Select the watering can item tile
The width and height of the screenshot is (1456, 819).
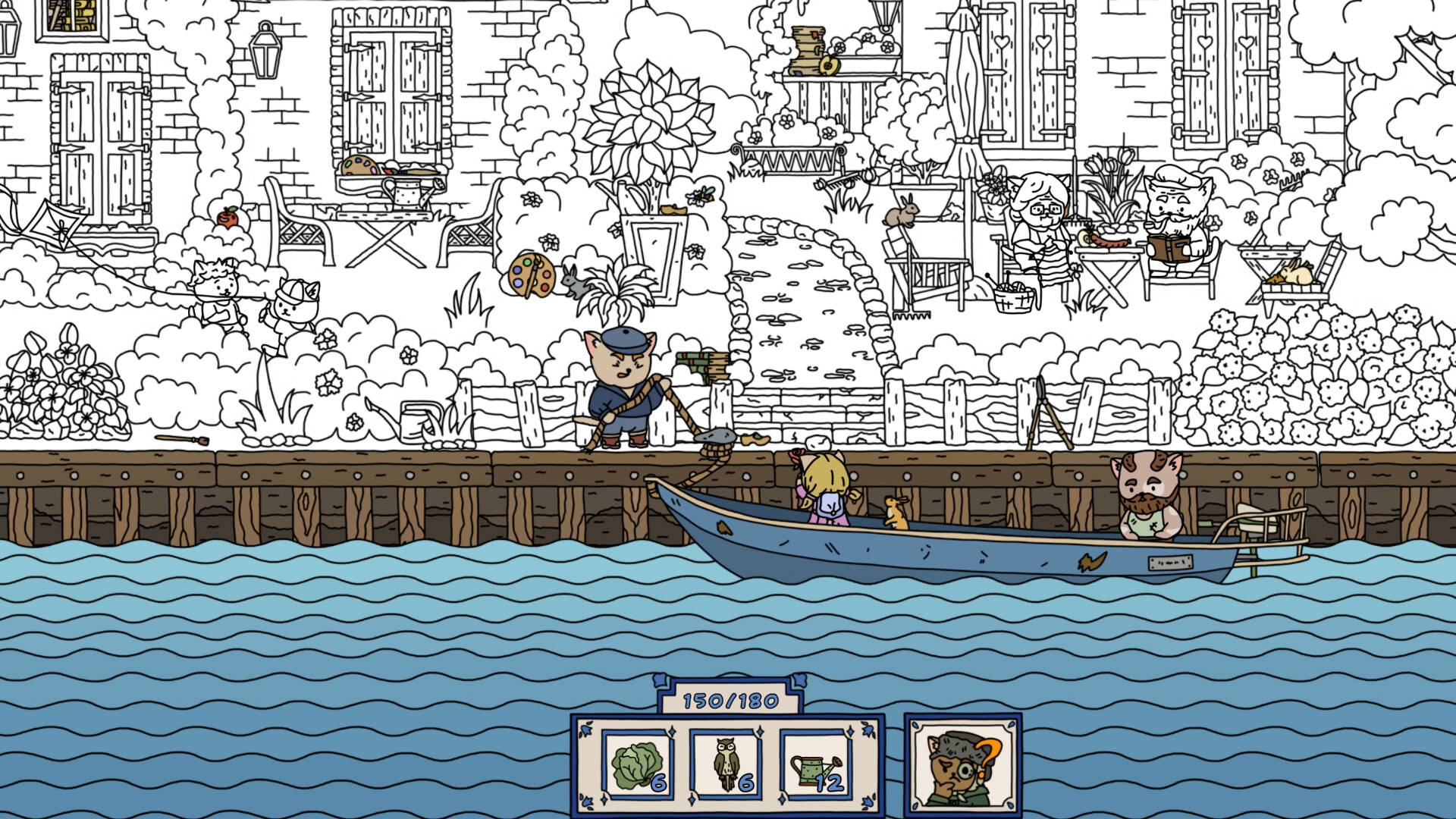[x=816, y=765]
